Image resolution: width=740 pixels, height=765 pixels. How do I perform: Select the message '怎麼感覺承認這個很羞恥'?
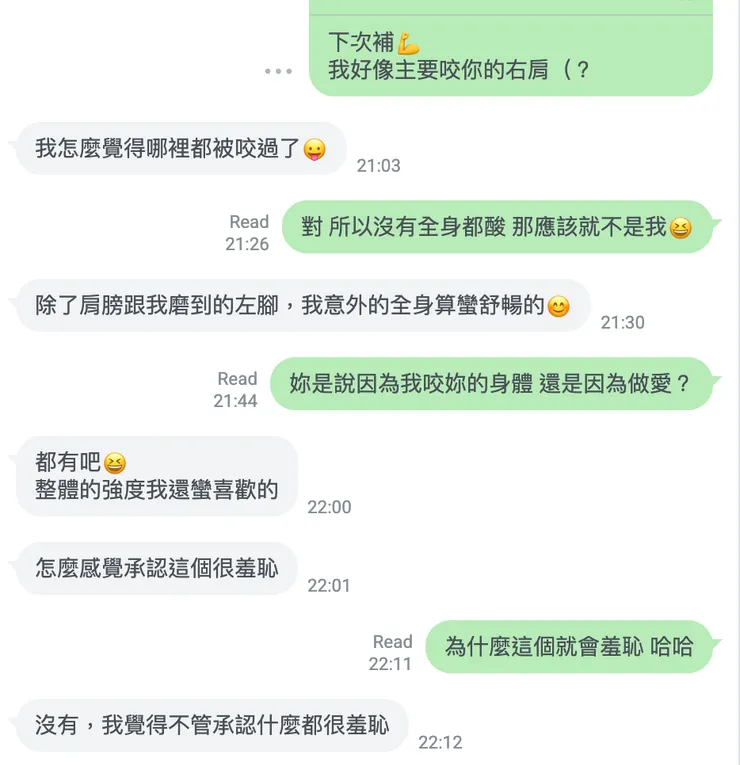pos(156,568)
